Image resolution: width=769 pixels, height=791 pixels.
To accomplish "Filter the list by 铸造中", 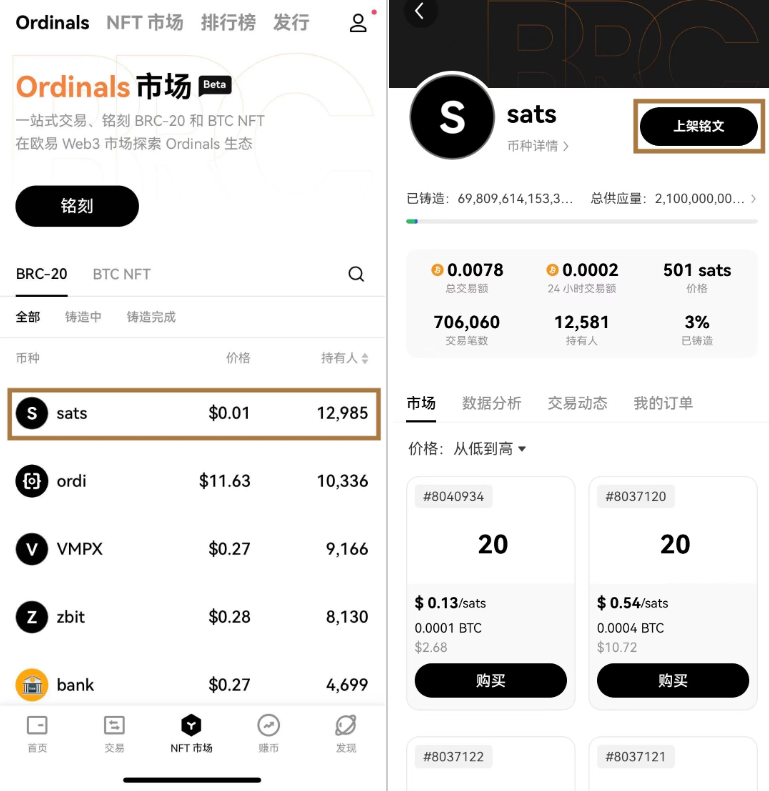I will click(x=83, y=317).
